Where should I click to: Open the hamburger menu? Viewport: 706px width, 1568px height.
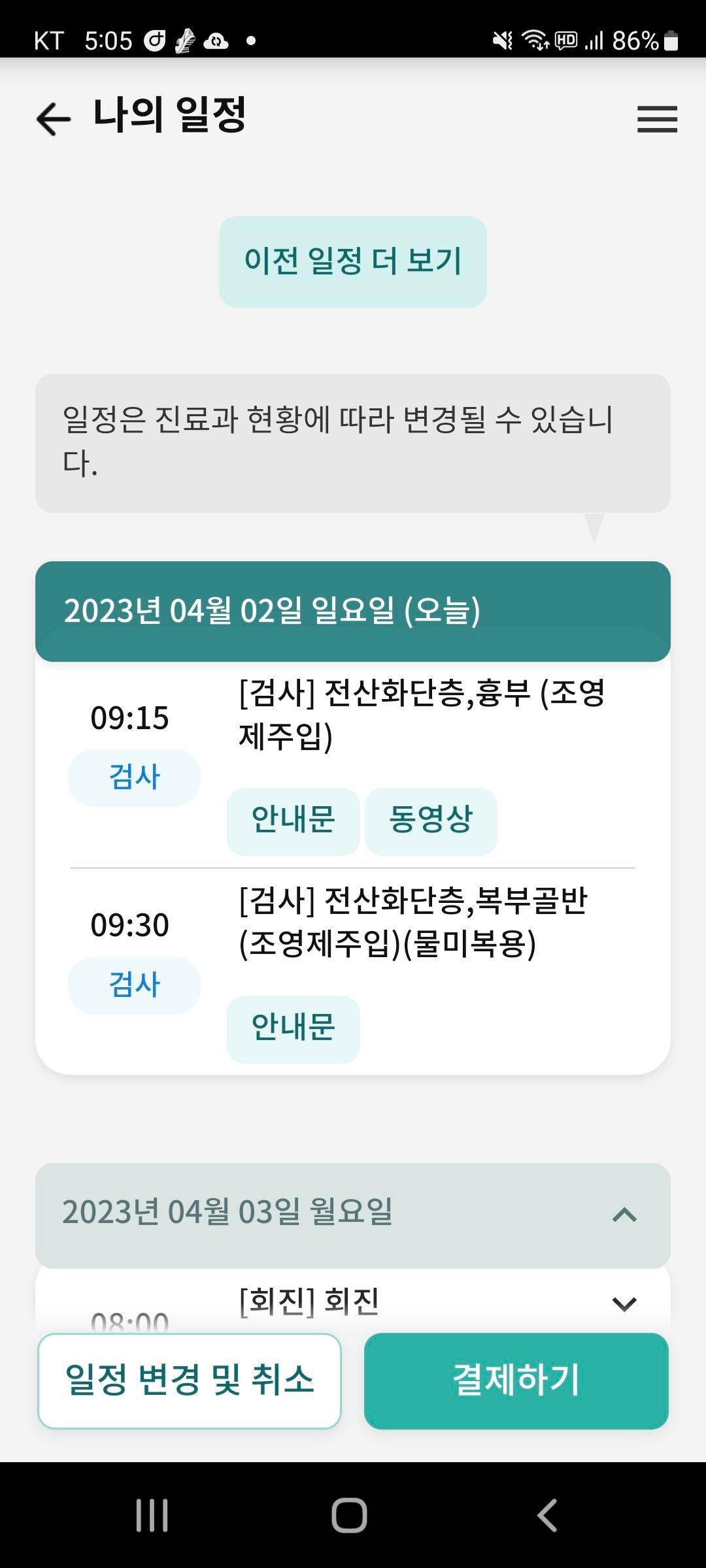pos(657,119)
